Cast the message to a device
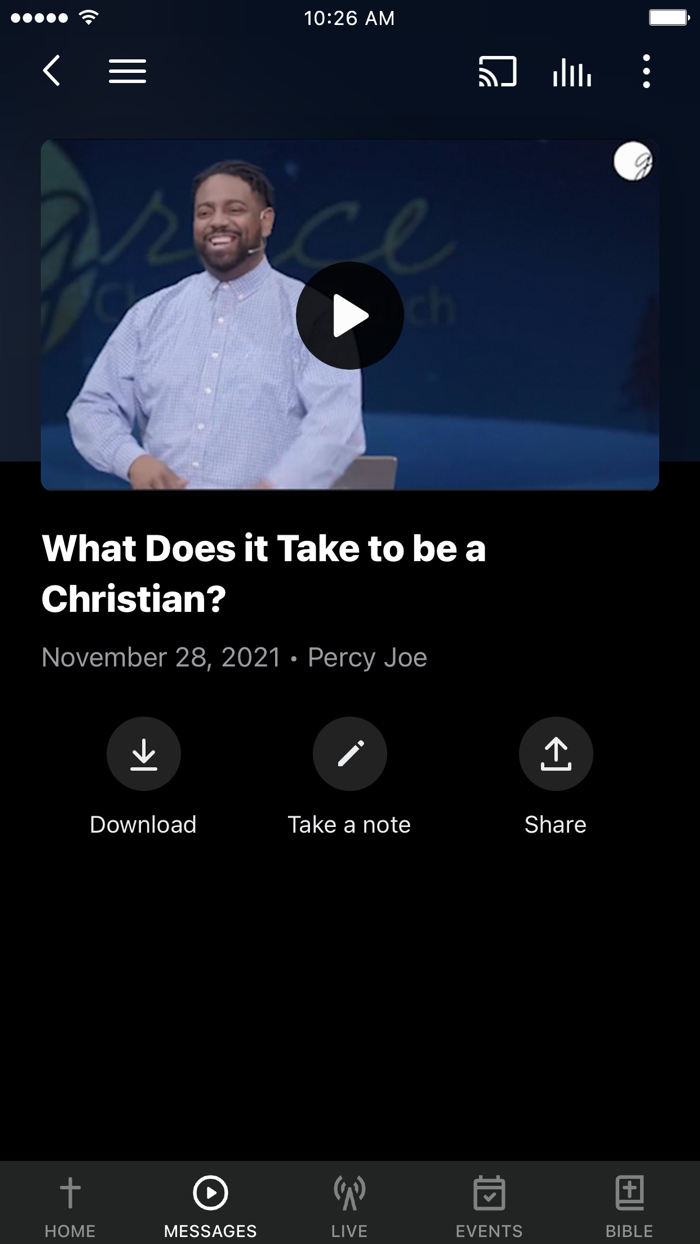Image resolution: width=700 pixels, height=1244 pixels. 498,72
